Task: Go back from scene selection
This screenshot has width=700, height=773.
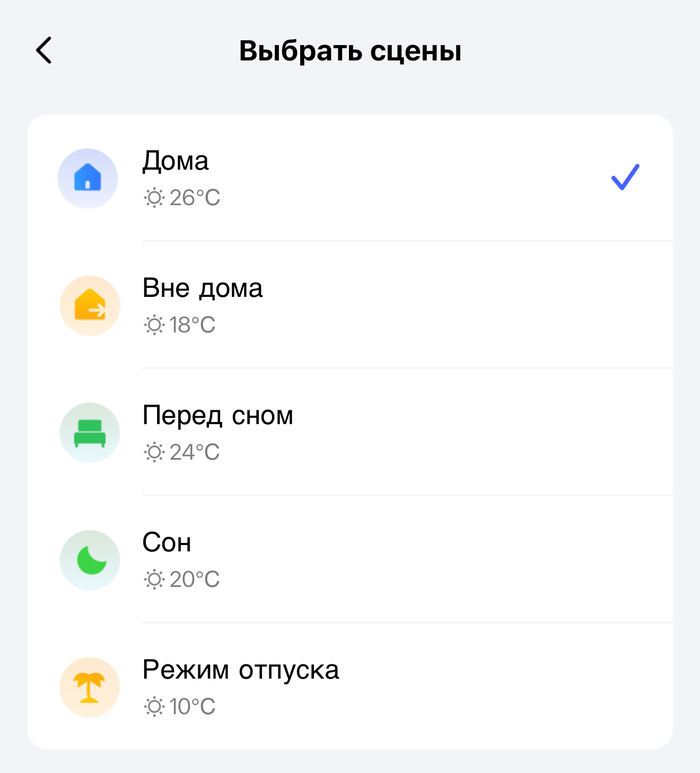Action: tap(43, 51)
